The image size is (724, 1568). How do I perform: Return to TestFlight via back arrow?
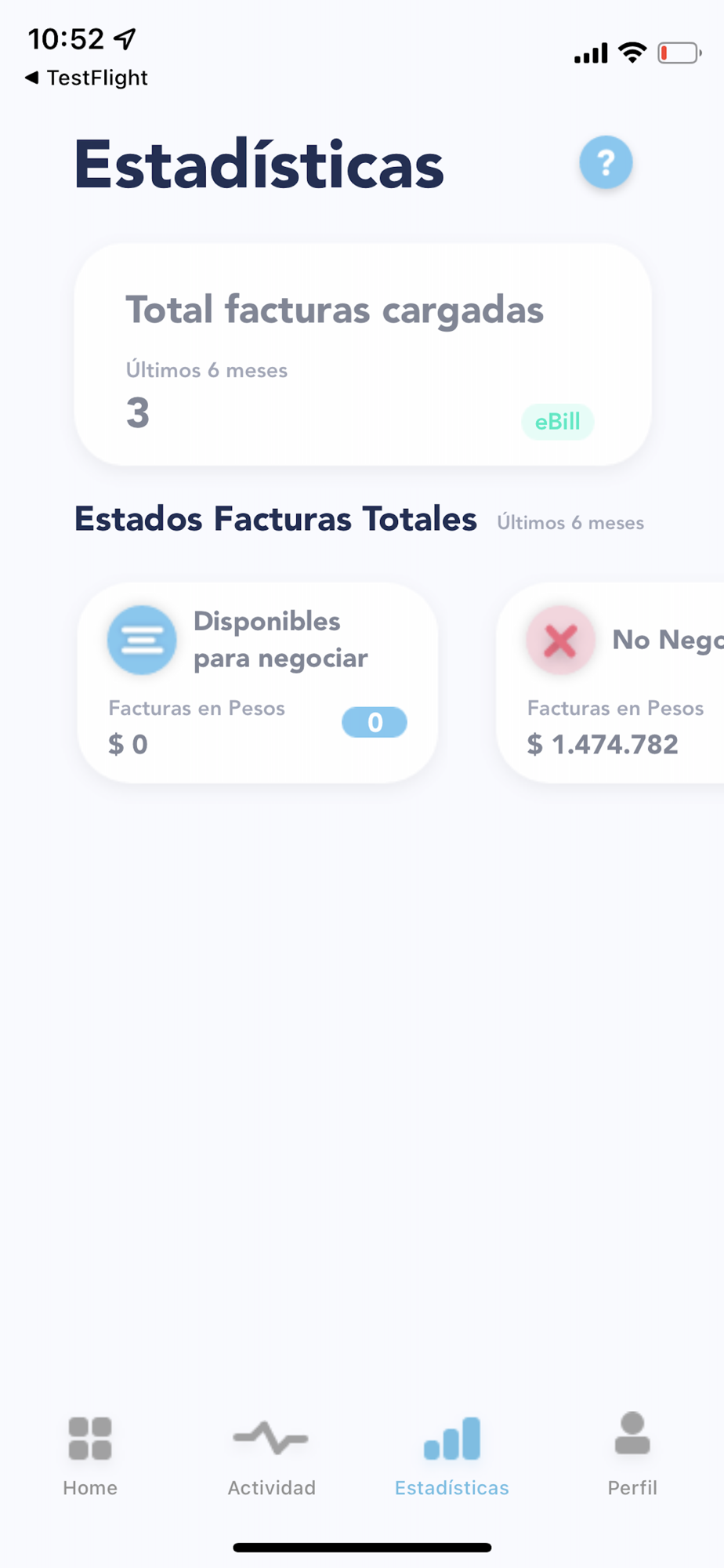point(86,78)
